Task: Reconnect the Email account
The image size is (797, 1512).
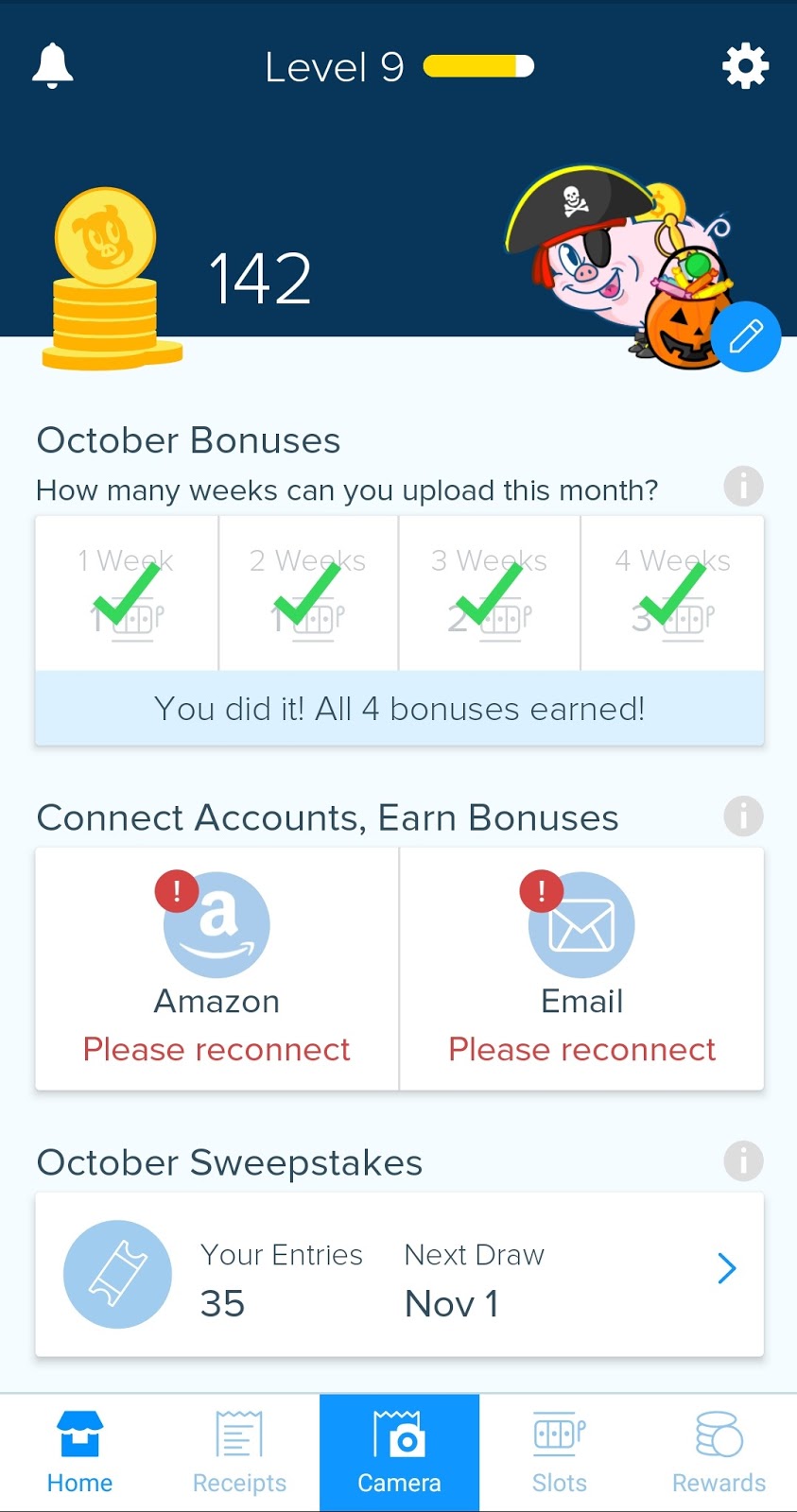Action: coord(581,969)
